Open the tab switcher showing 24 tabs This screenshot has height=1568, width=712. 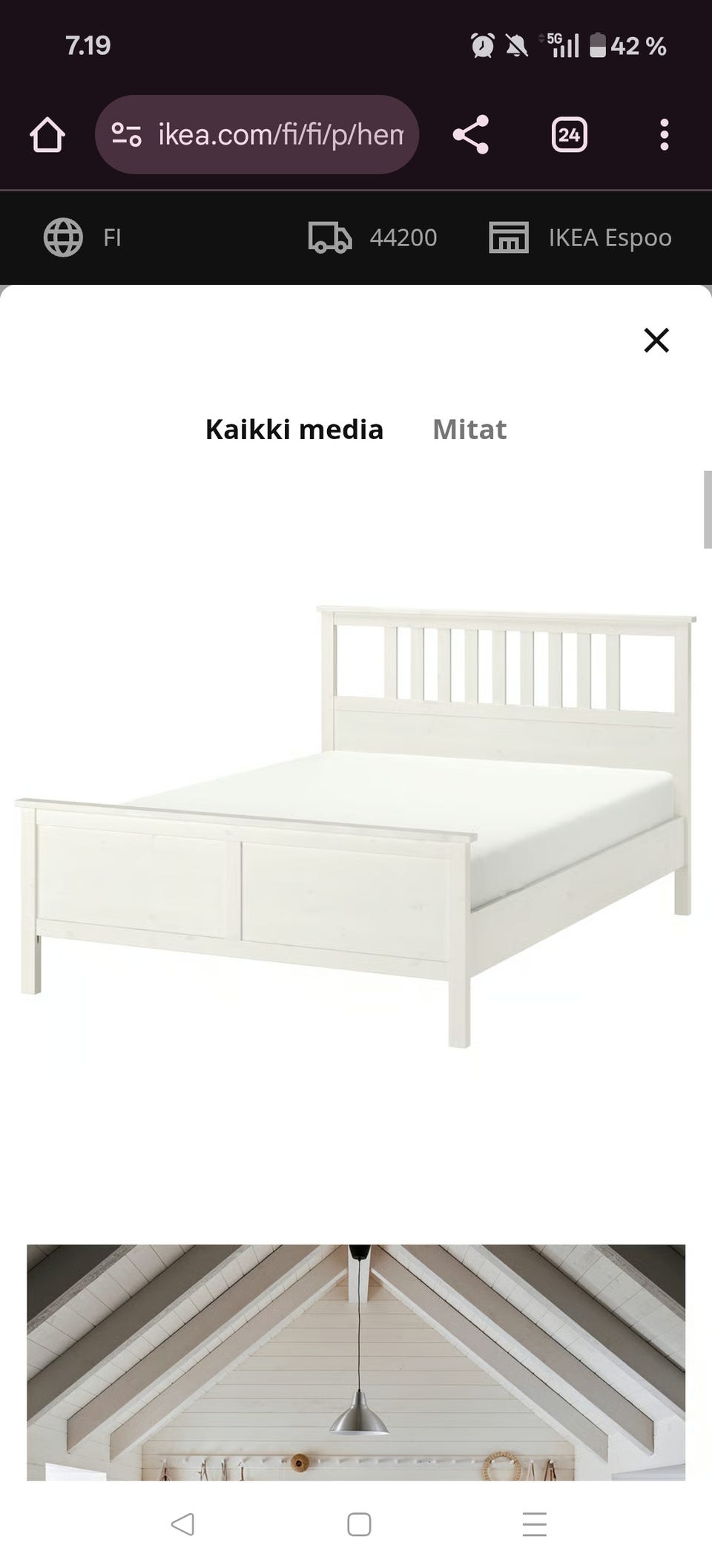pyautogui.click(x=569, y=135)
